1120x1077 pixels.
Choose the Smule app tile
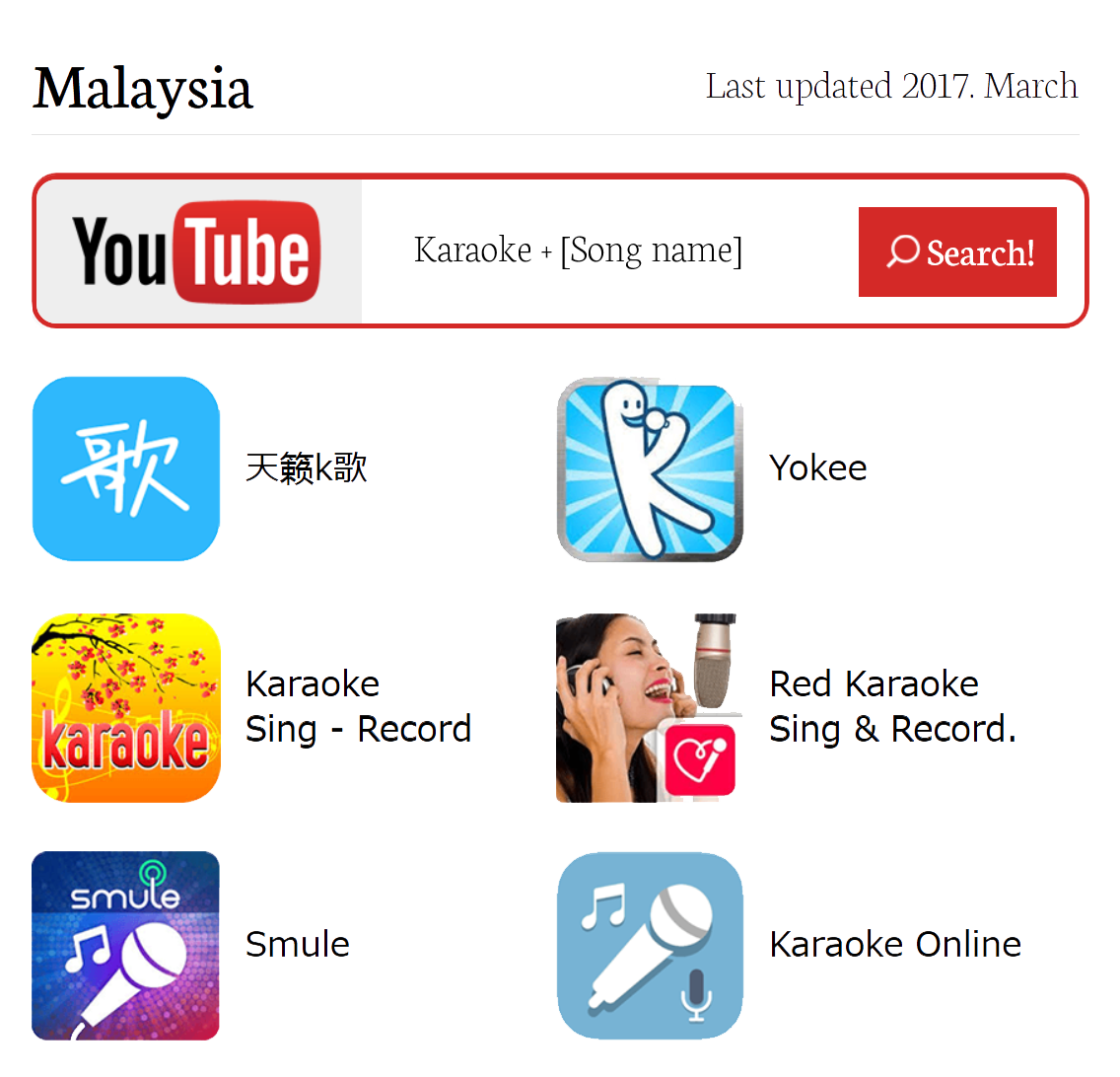(x=126, y=945)
